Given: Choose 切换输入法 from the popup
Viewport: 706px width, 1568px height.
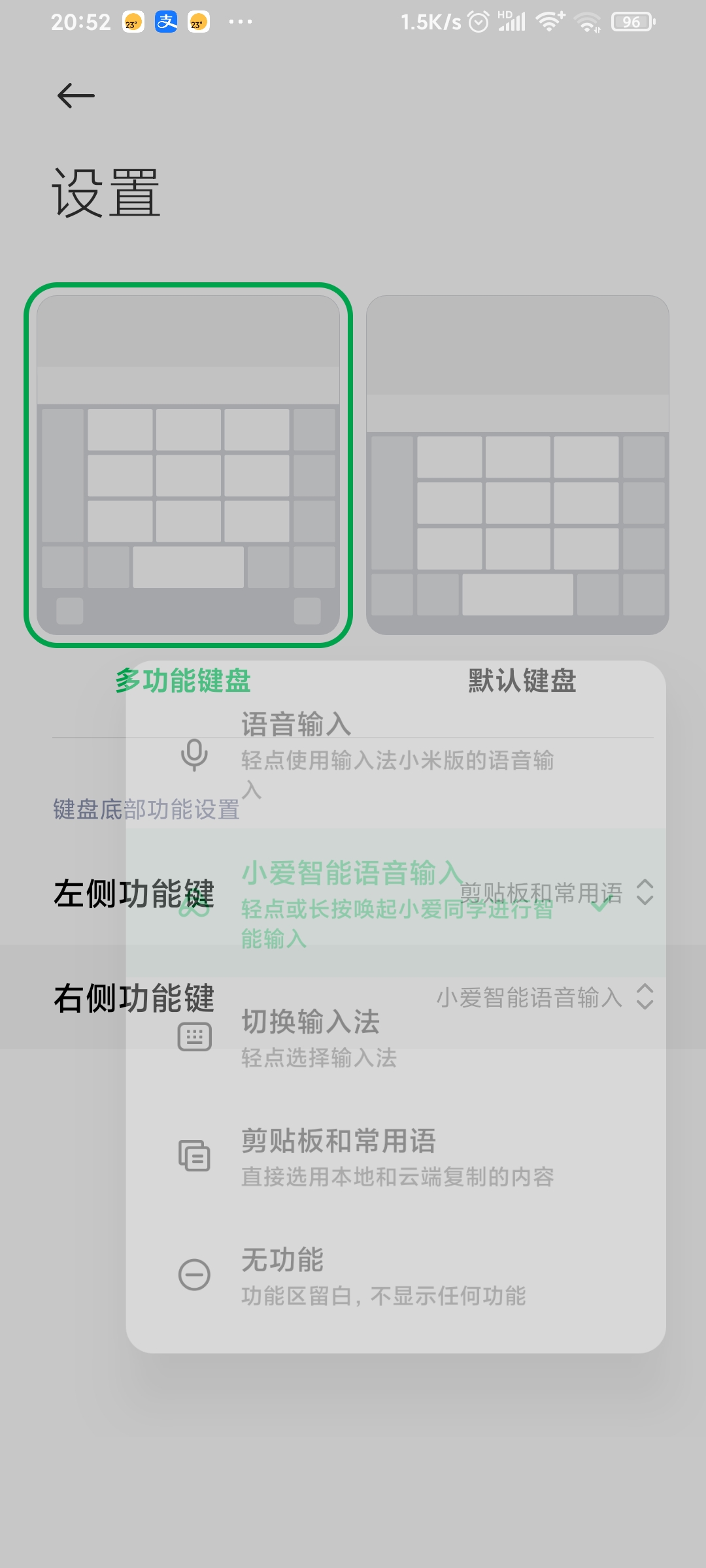Looking at the screenshot, I should (x=396, y=1037).
